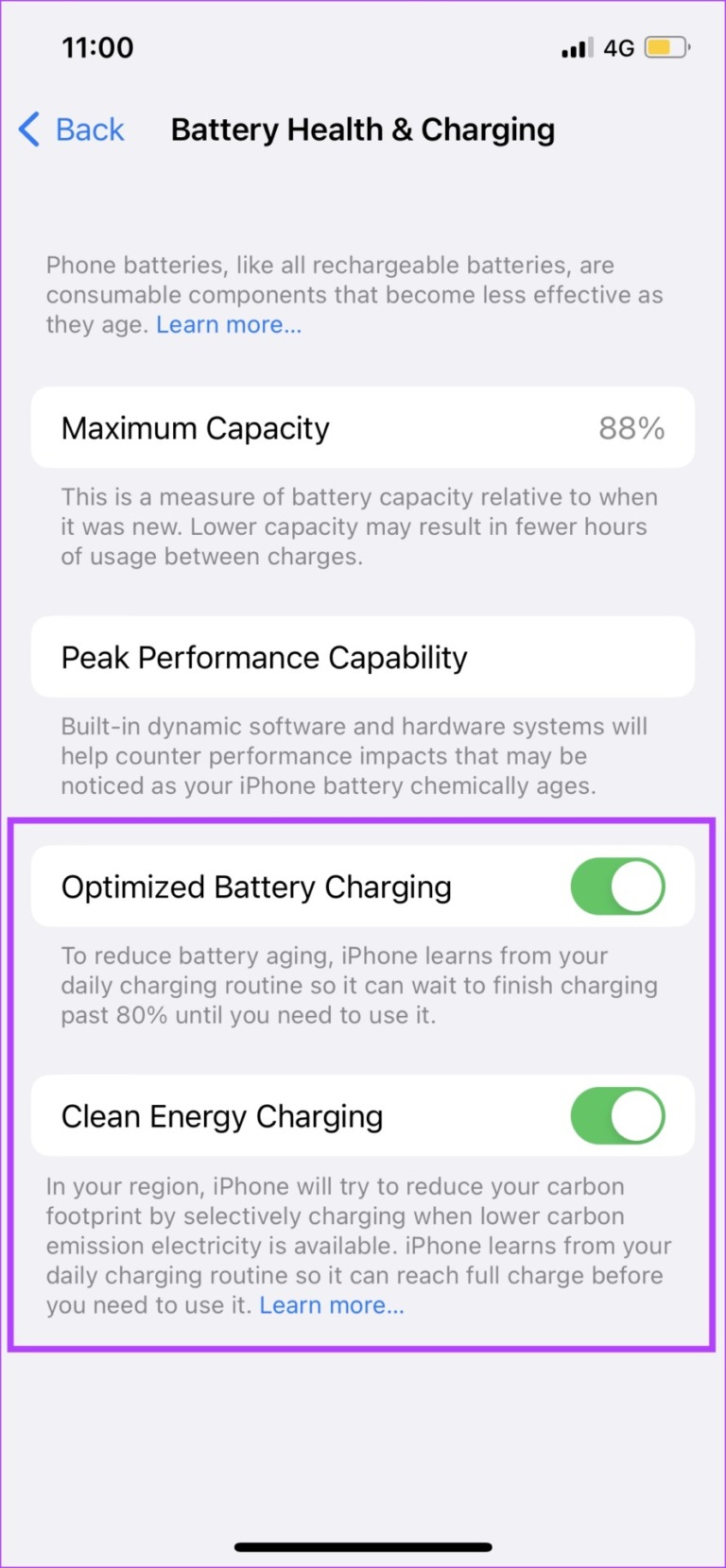Disable the Clean Energy Charging switch

tap(617, 1116)
